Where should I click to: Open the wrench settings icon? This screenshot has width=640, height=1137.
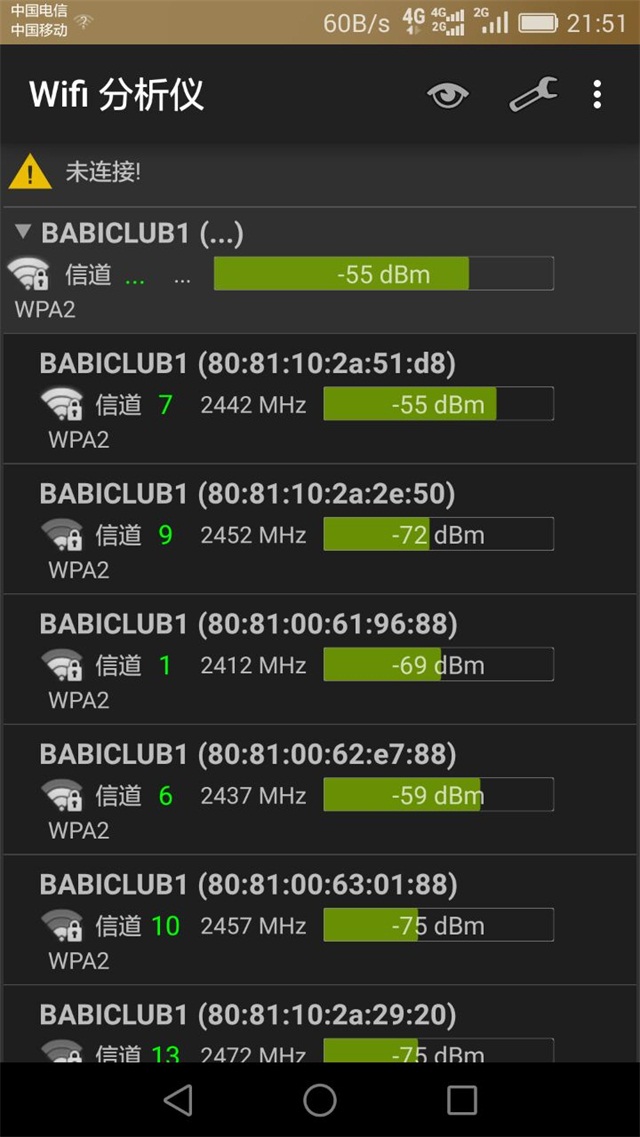click(533, 94)
